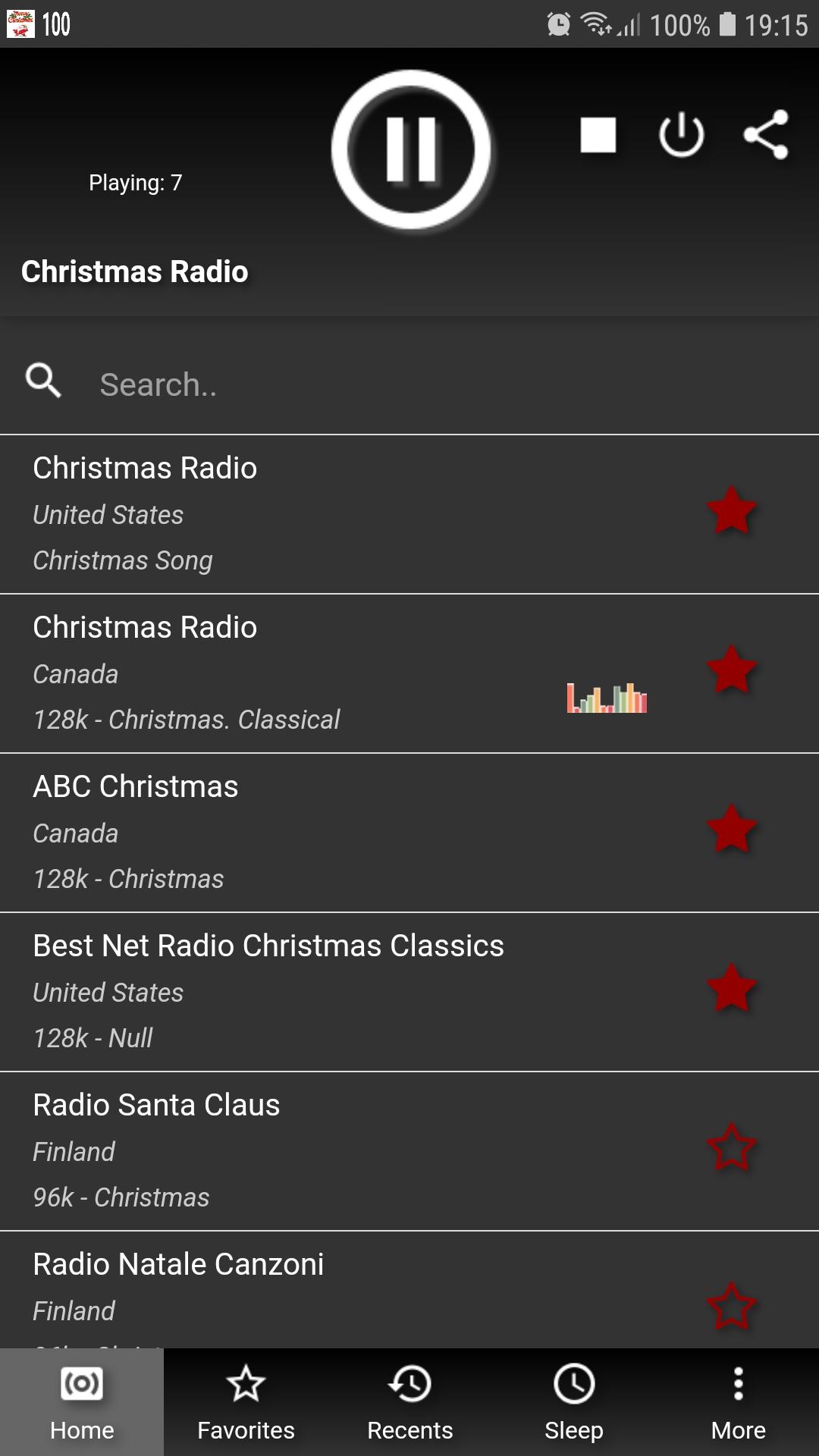The image size is (819, 1456).
Task: Open ABC Christmas station
Action: 409,833
